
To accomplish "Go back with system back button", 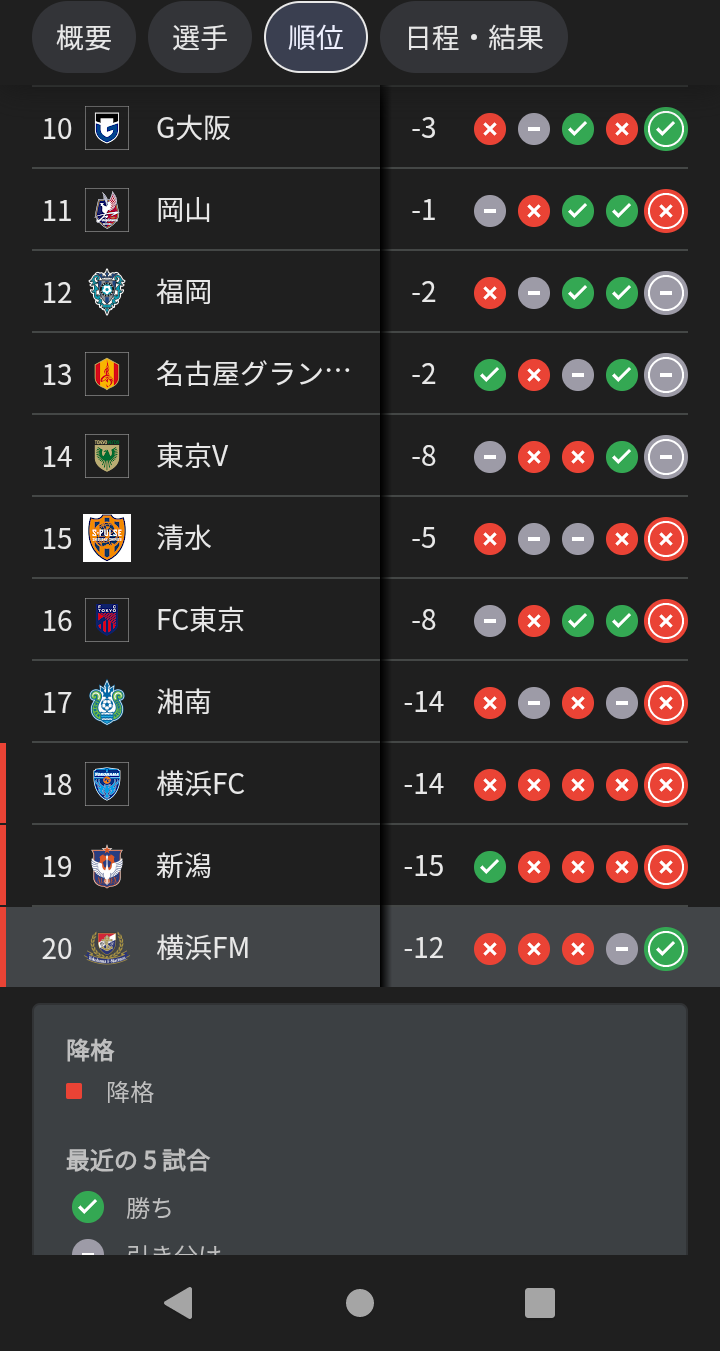I will (178, 1303).
